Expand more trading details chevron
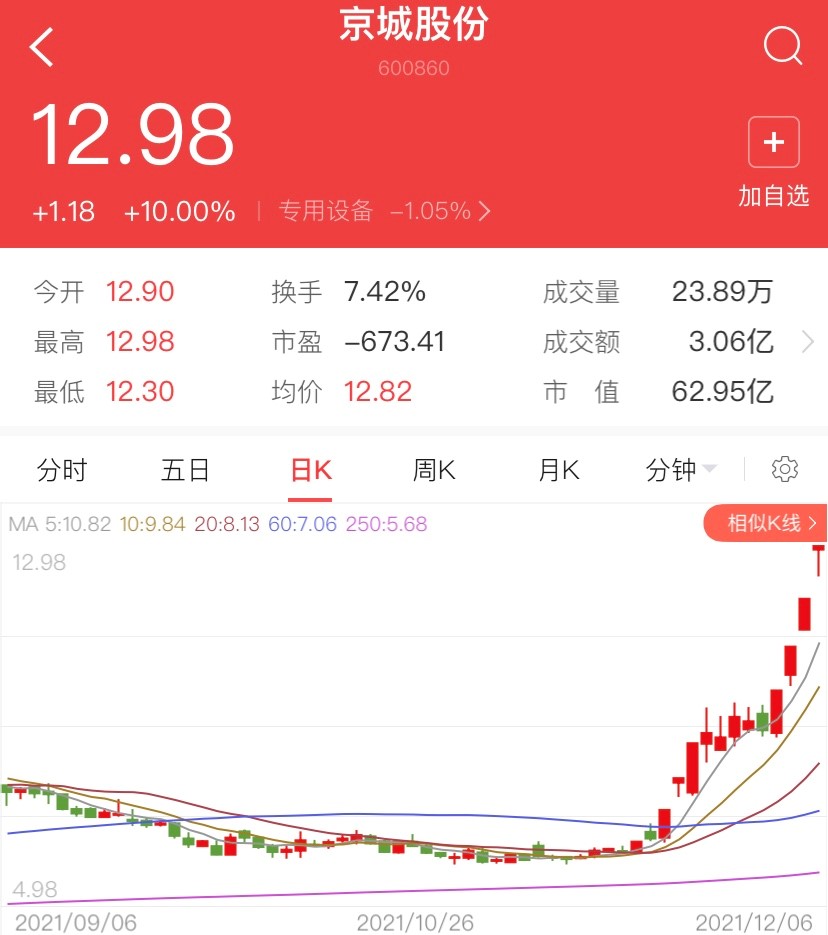The image size is (828, 935). click(x=808, y=342)
